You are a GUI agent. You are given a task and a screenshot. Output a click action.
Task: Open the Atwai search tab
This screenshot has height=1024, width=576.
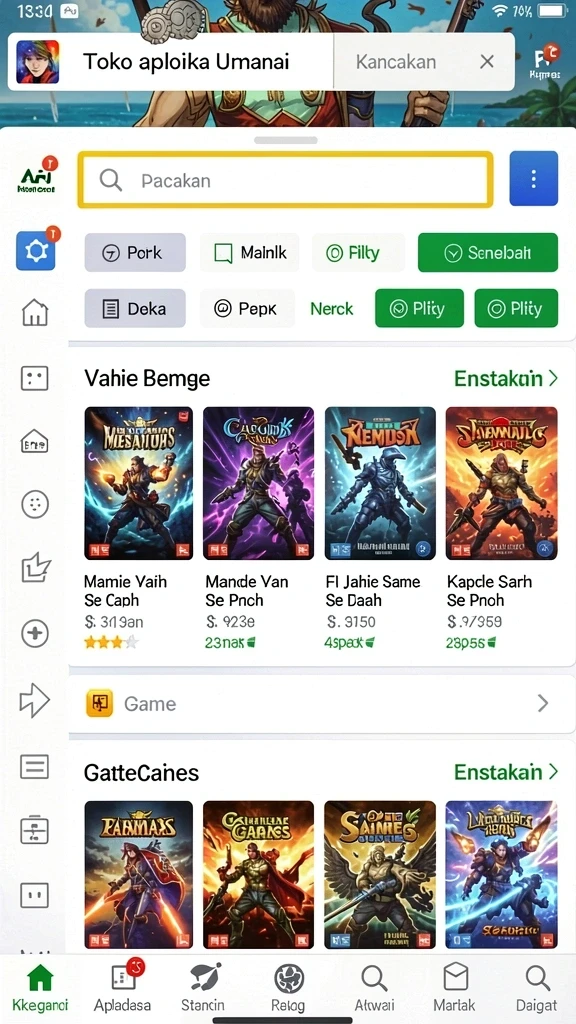pyautogui.click(x=374, y=987)
